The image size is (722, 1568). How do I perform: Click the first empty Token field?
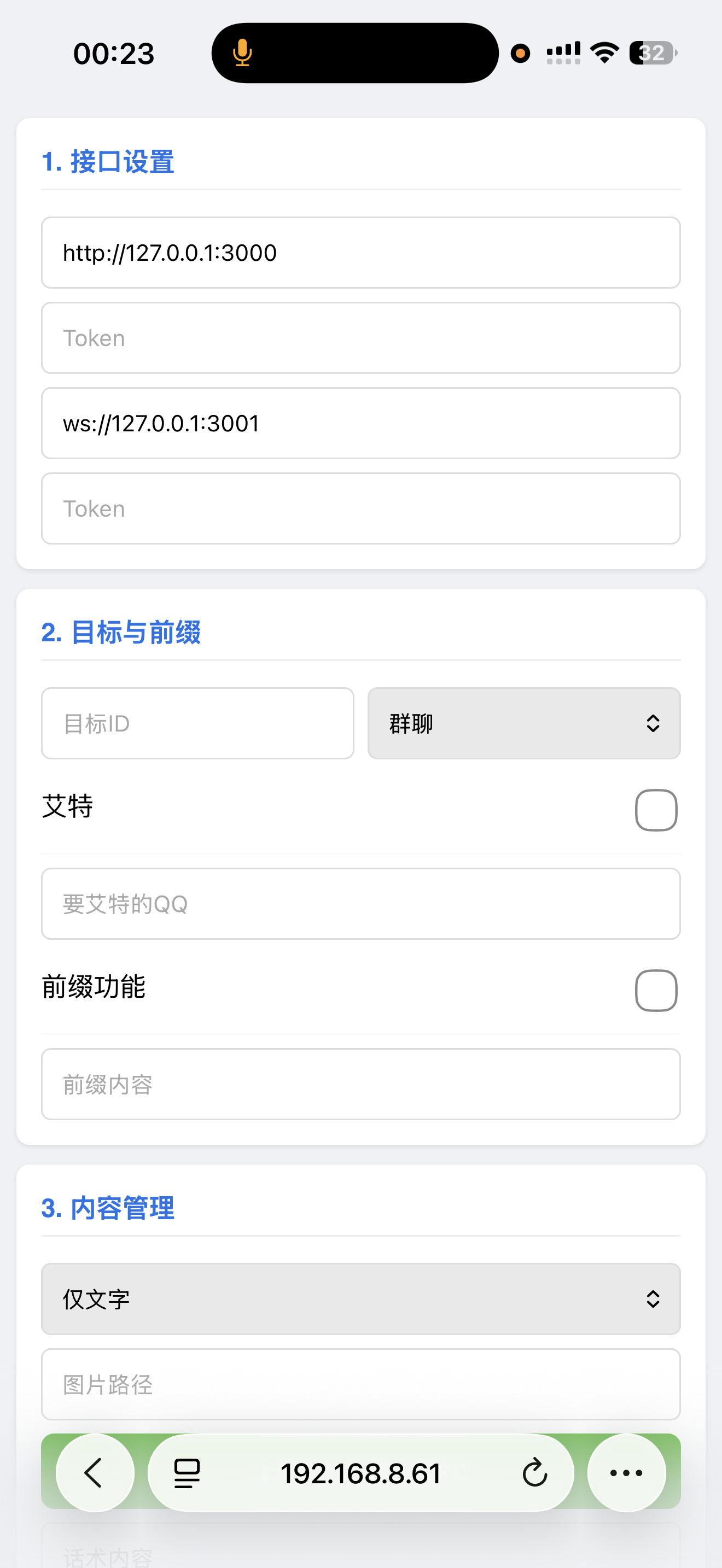click(x=360, y=338)
